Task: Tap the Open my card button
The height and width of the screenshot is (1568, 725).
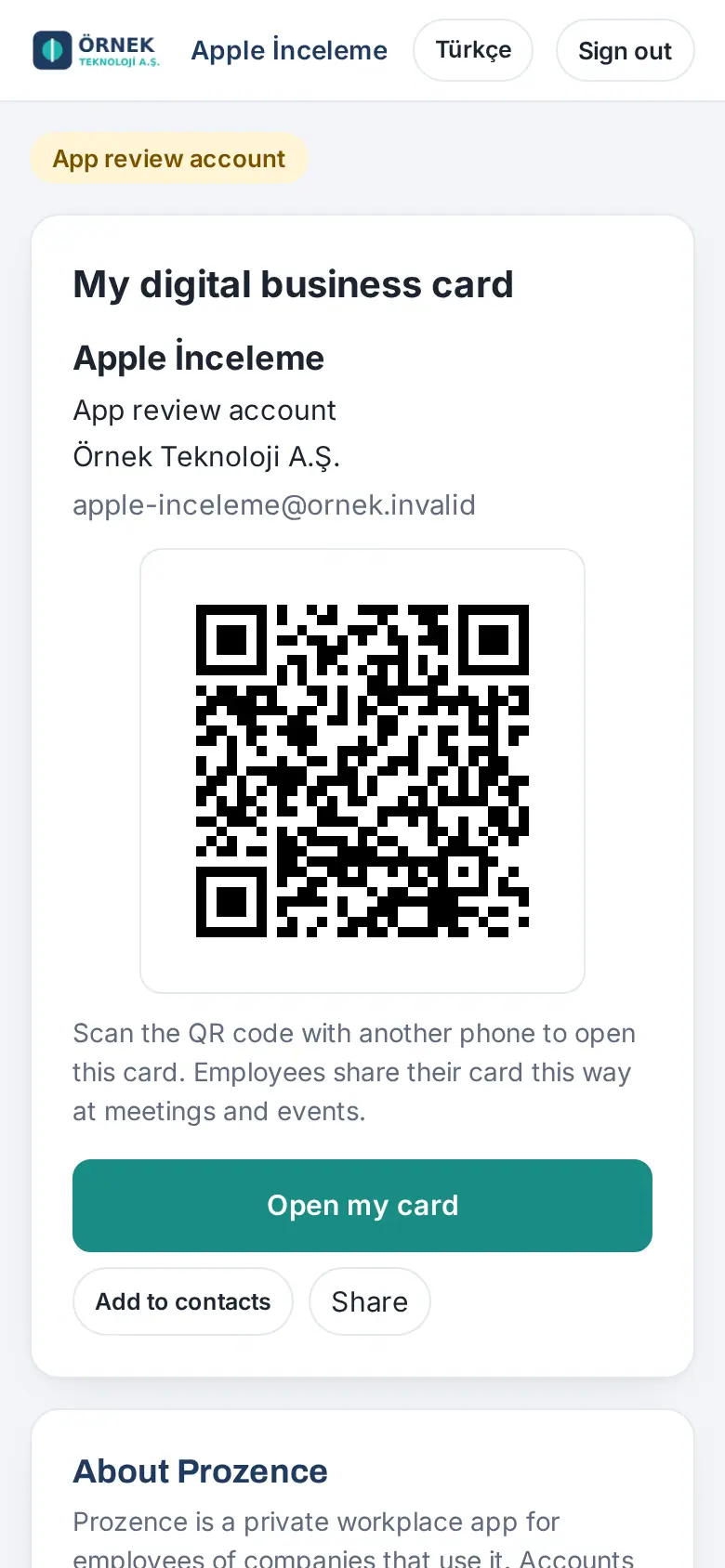Action: (362, 1206)
